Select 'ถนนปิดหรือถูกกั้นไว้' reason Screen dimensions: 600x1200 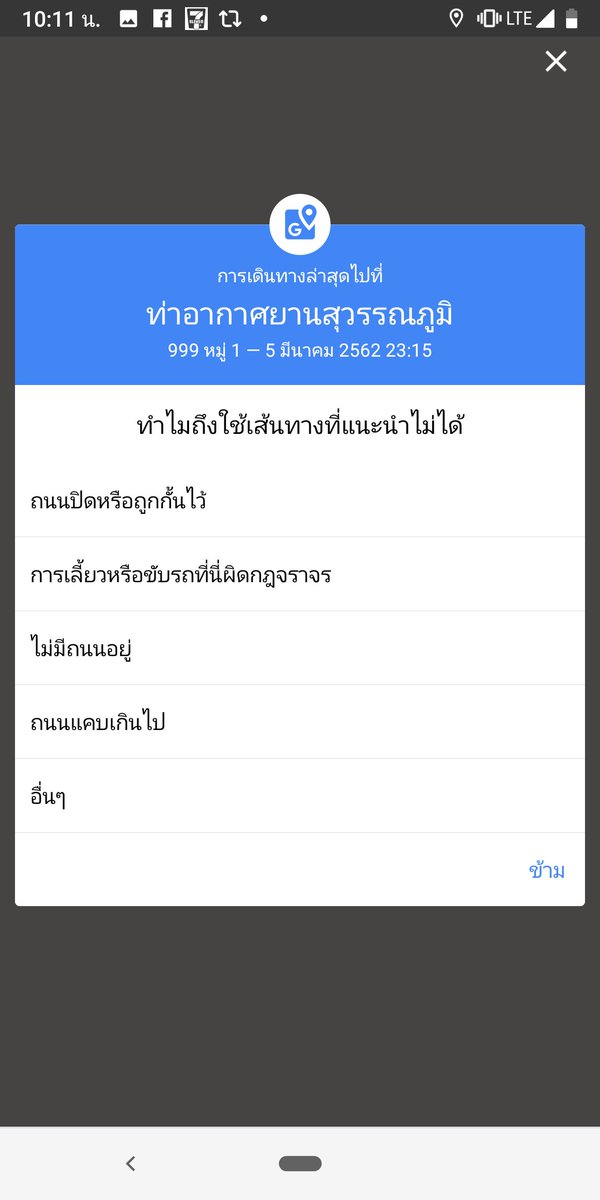(300, 501)
